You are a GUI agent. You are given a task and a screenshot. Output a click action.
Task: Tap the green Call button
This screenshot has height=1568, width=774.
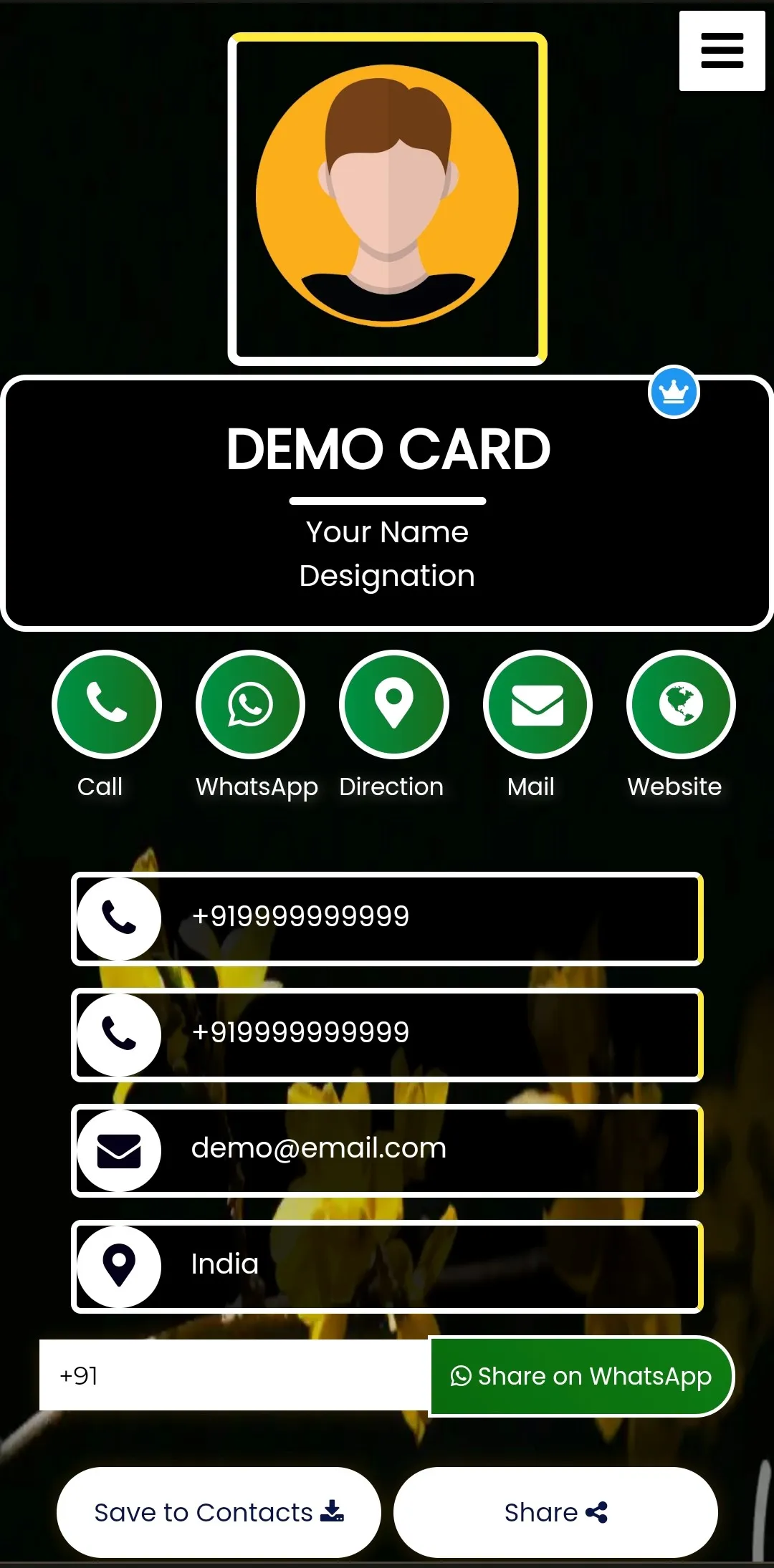107,704
